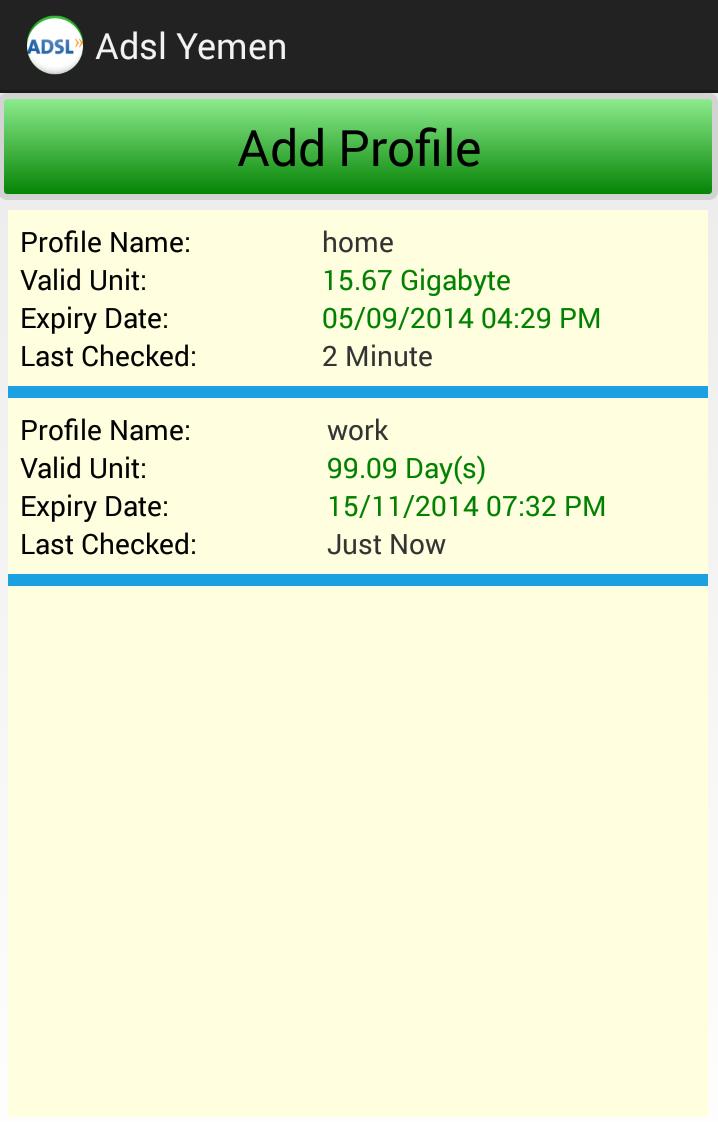The height and width of the screenshot is (1122, 718).
Task: Open the home profile entry
Action: click(358, 299)
